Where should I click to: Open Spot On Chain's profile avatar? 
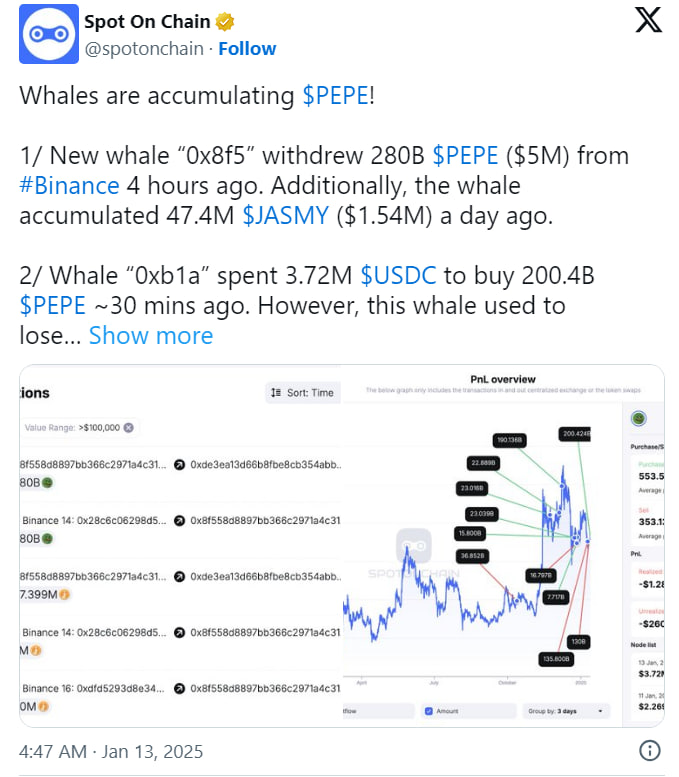44,34
